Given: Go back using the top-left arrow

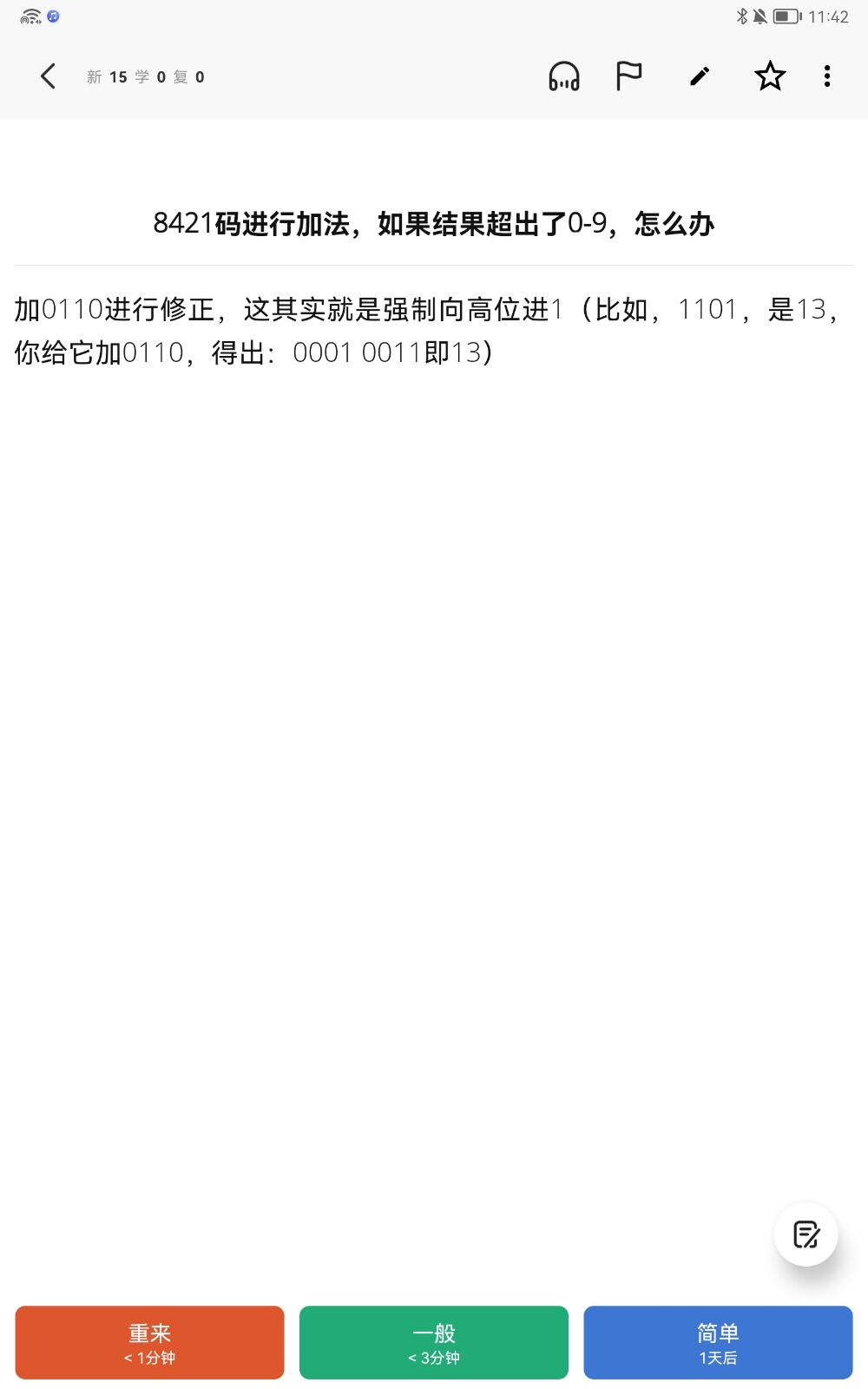Looking at the screenshot, I should (x=49, y=76).
